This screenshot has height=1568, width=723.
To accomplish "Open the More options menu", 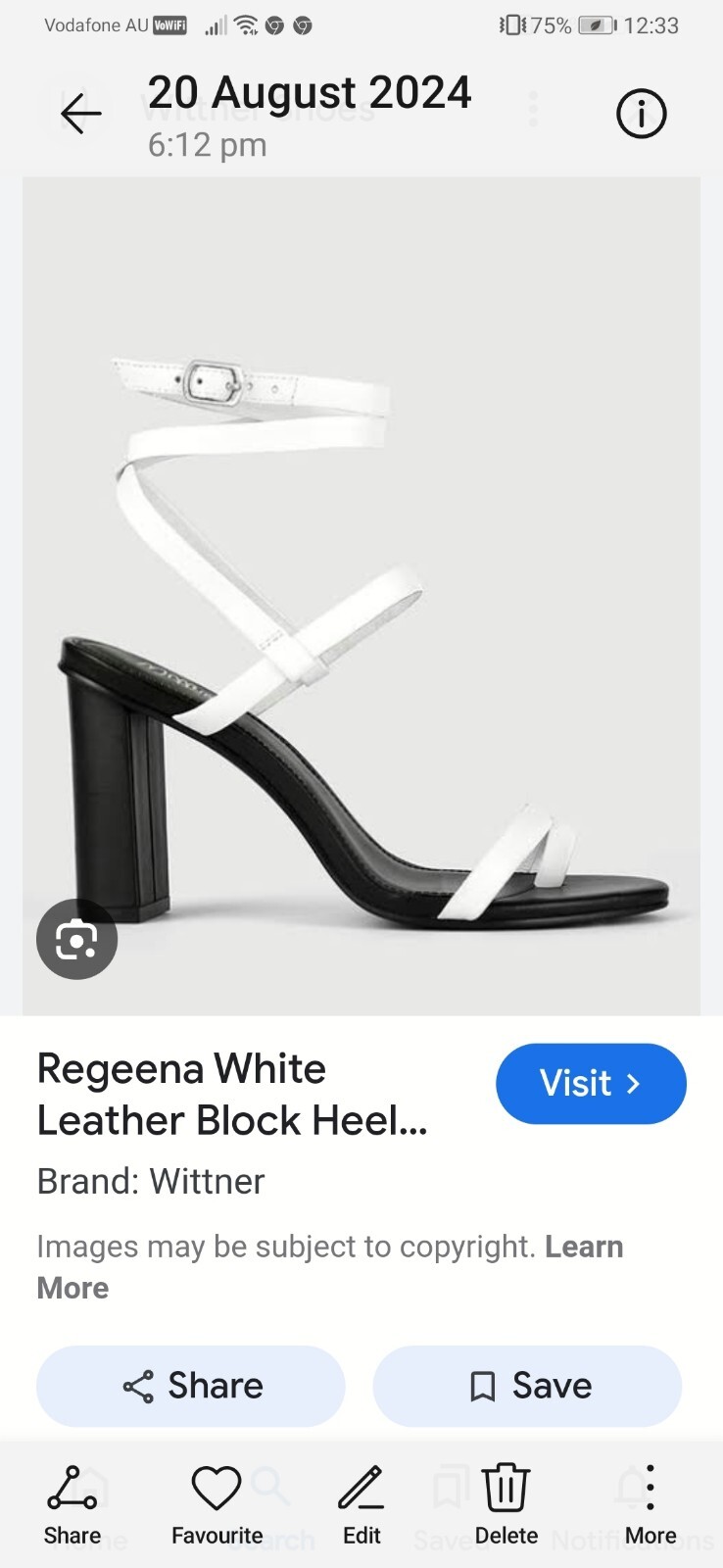I will pos(651,1505).
